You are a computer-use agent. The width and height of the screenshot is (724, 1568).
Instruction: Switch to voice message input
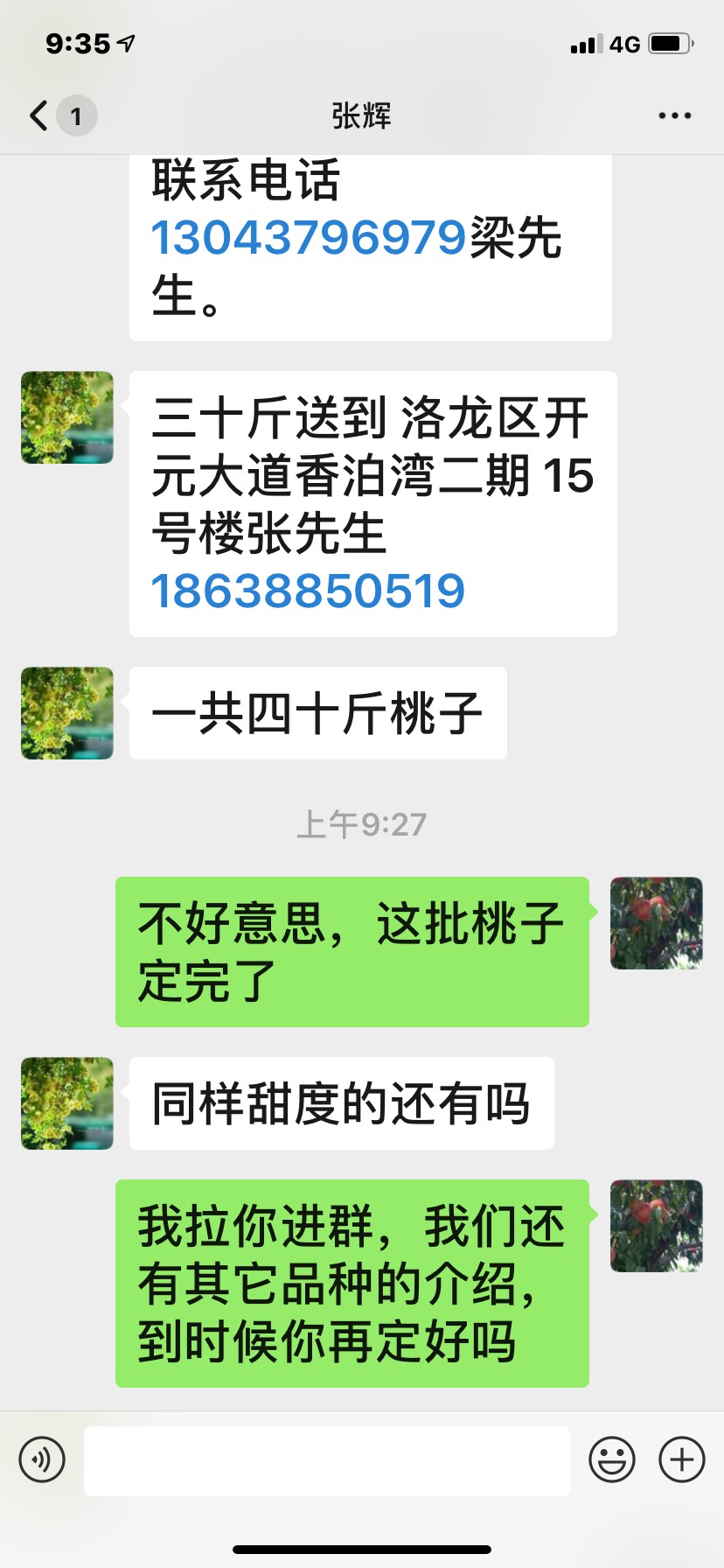(x=42, y=1459)
